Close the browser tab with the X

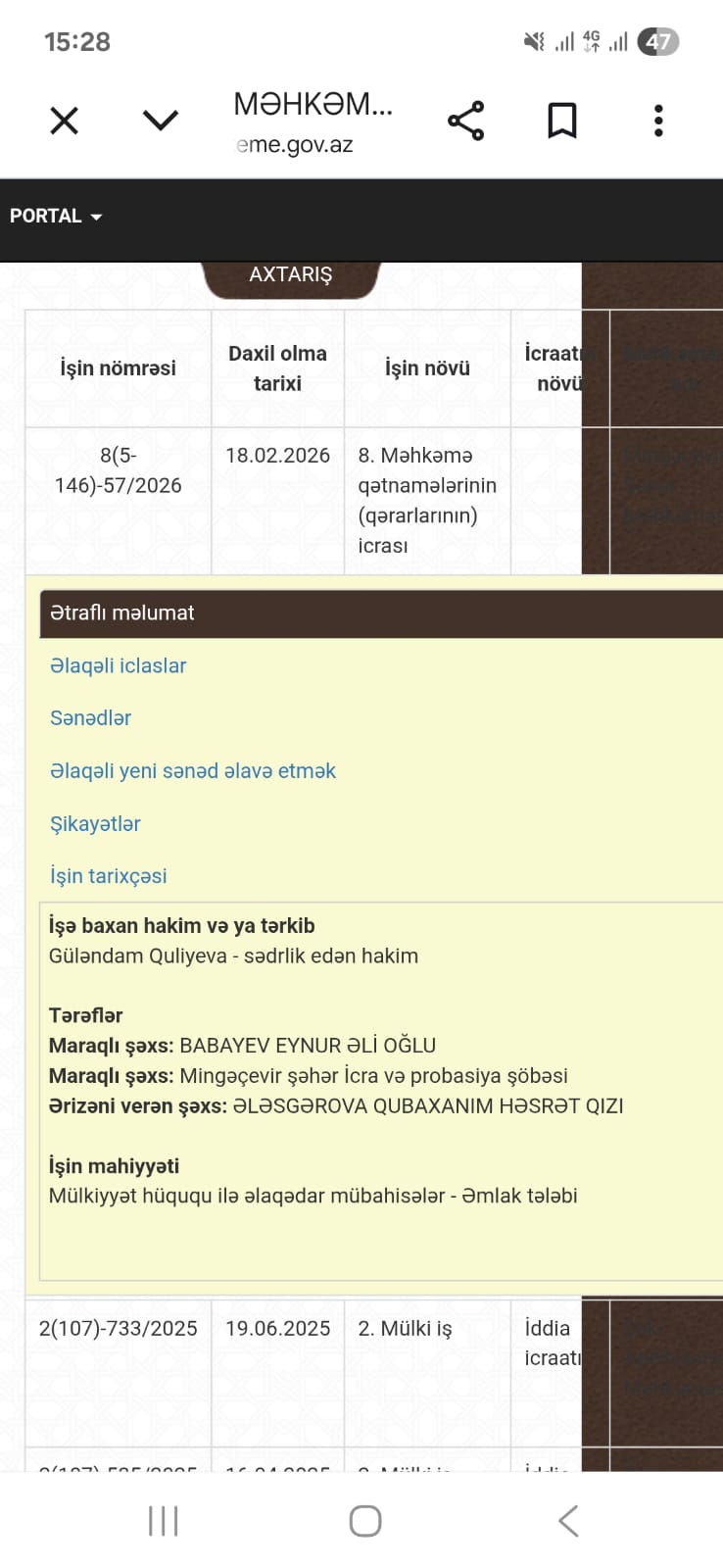click(64, 121)
